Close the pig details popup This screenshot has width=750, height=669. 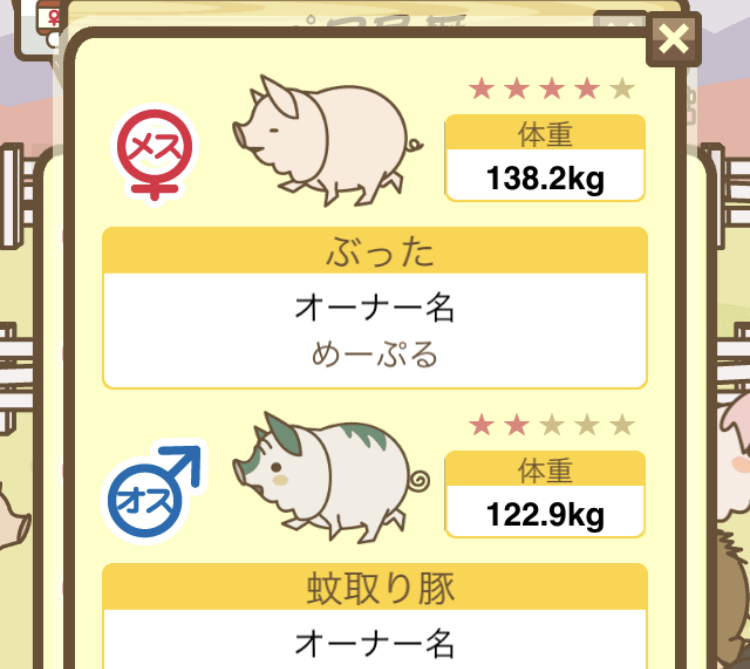tap(675, 39)
